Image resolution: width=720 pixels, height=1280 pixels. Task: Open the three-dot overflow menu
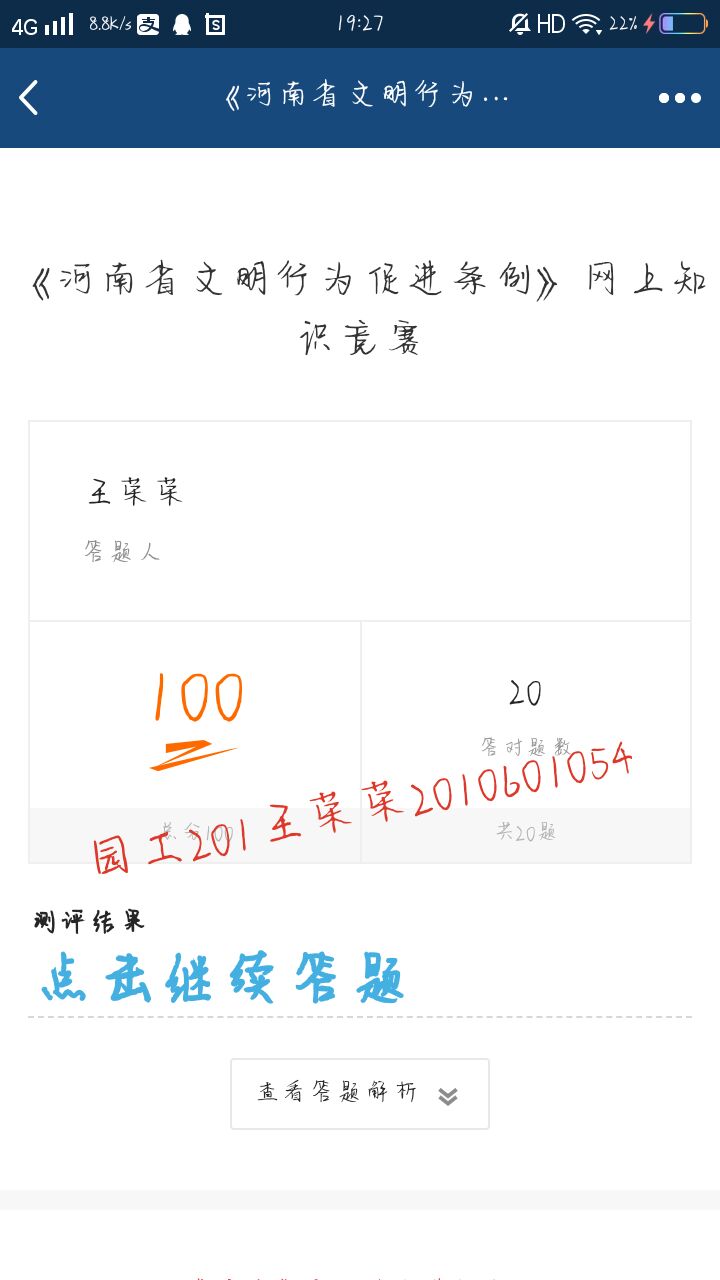[x=679, y=98]
